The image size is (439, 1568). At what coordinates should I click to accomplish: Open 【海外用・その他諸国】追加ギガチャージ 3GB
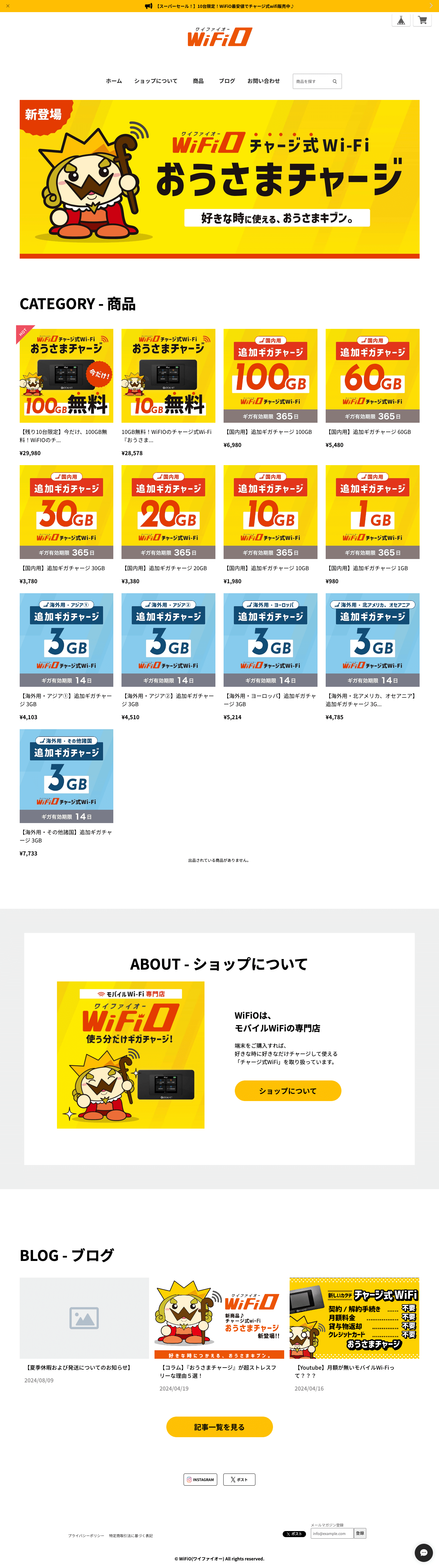pyautogui.click(x=66, y=776)
